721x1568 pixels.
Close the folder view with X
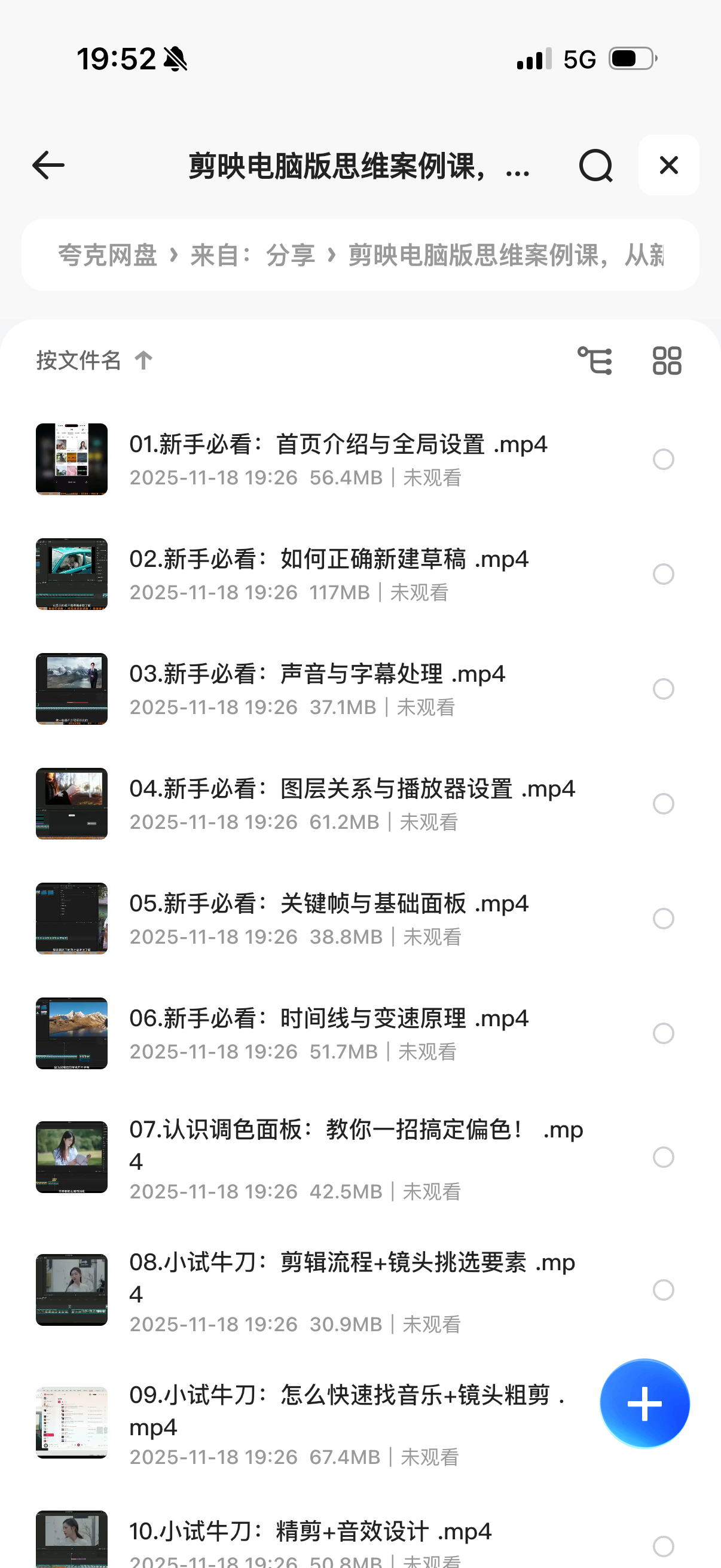(x=668, y=166)
